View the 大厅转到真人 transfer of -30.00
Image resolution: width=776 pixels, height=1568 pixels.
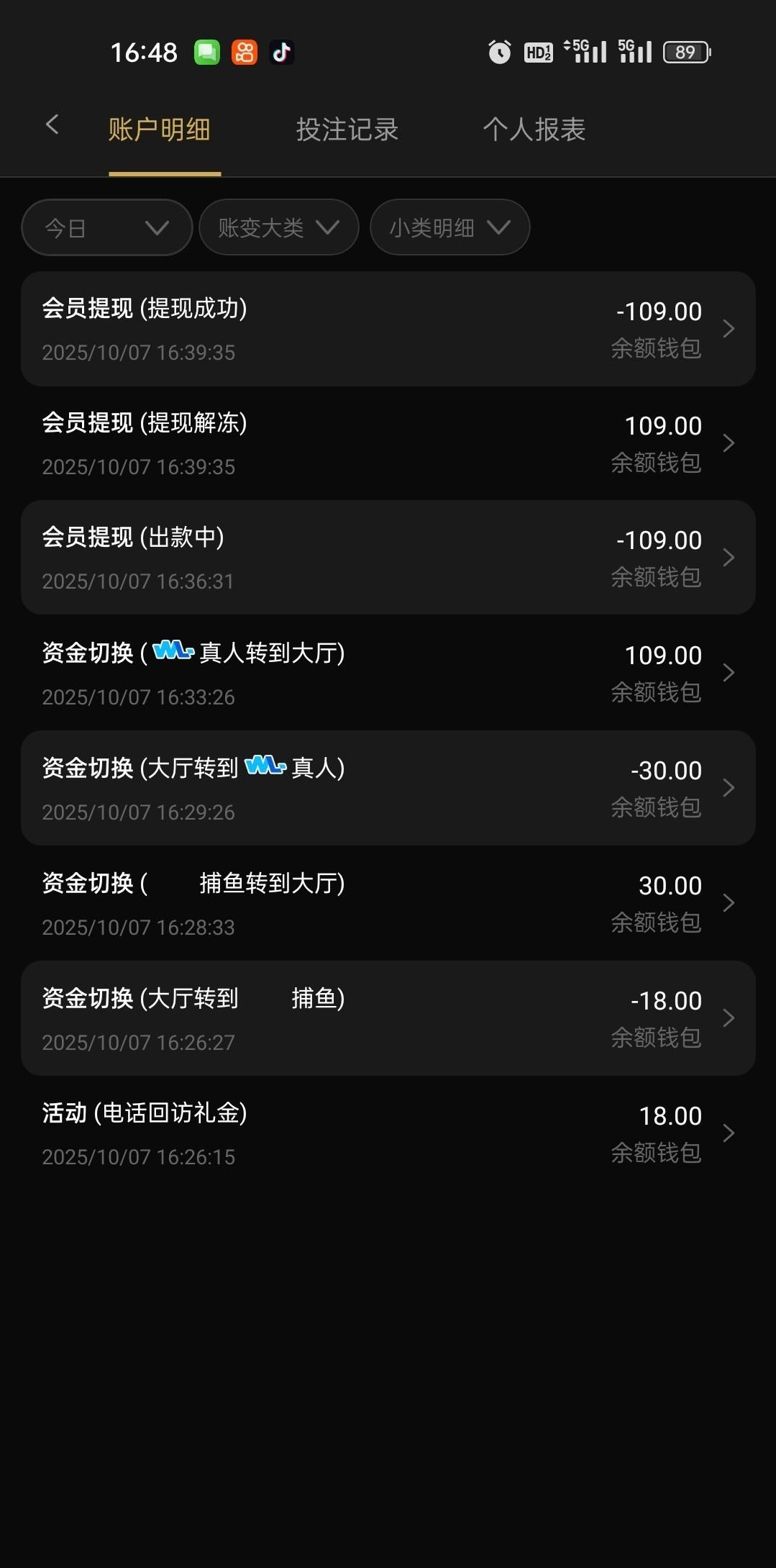[388, 788]
